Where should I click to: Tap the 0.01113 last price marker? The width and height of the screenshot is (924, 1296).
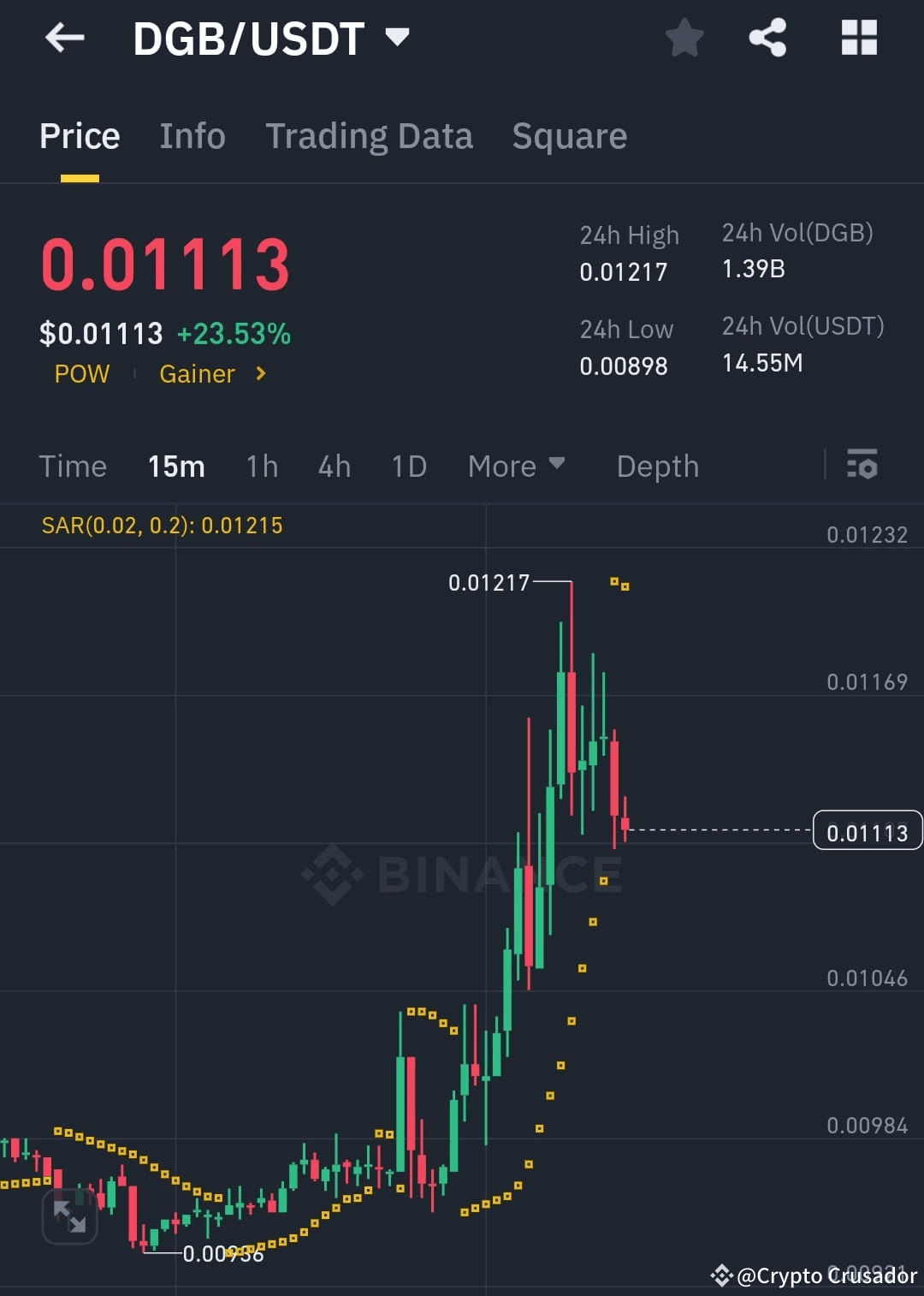pyautogui.click(x=867, y=830)
